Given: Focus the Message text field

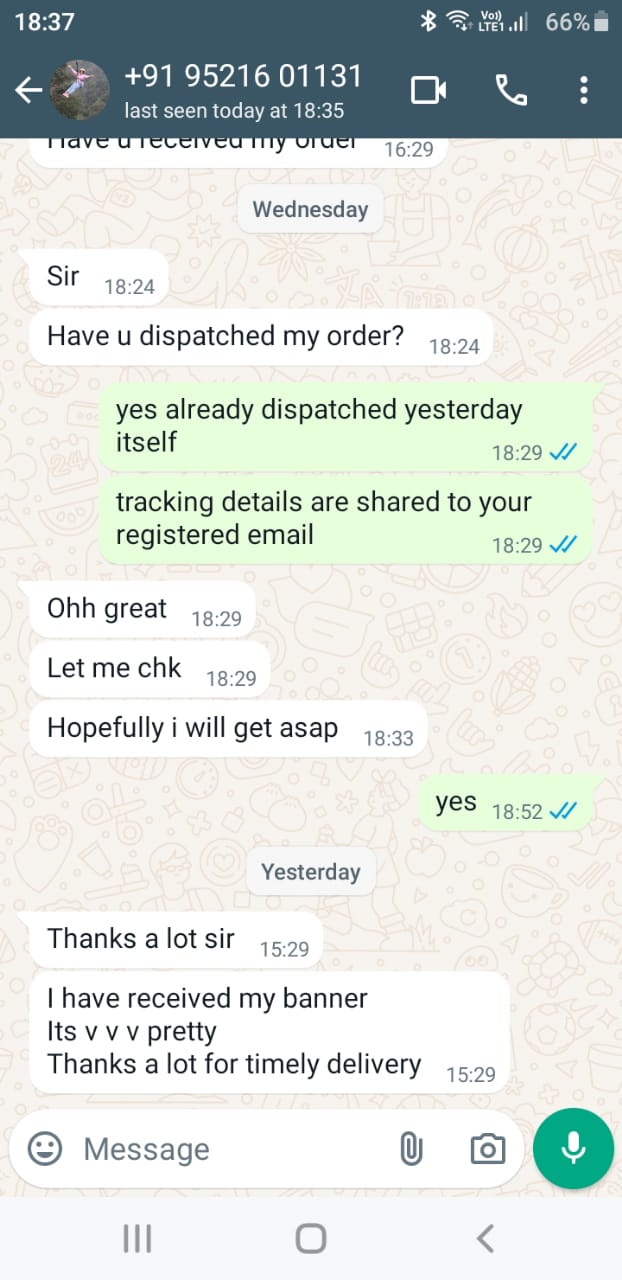Looking at the screenshot, I should pyautogui.click(x=230, y=1149).
